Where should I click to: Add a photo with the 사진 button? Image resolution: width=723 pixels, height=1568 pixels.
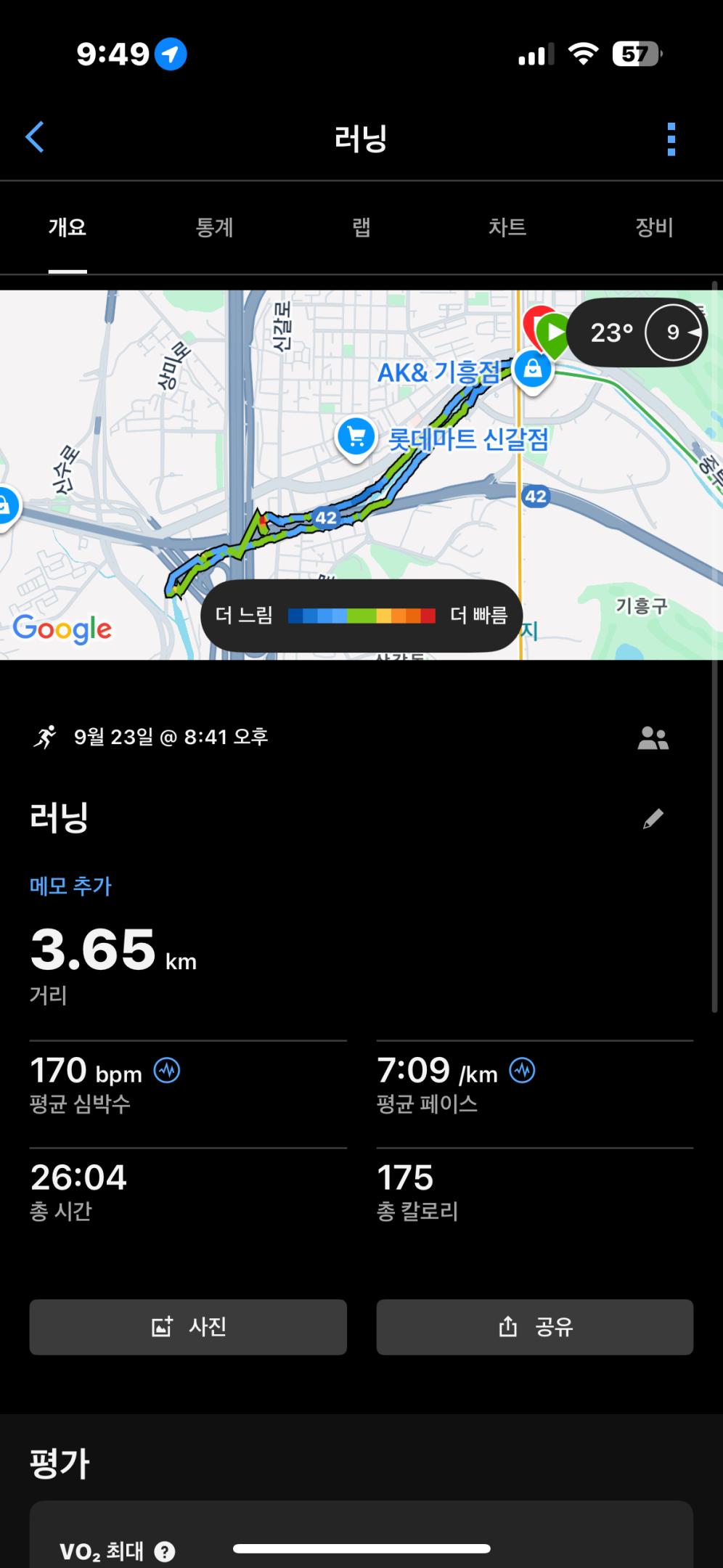[x=188, y=1327]
